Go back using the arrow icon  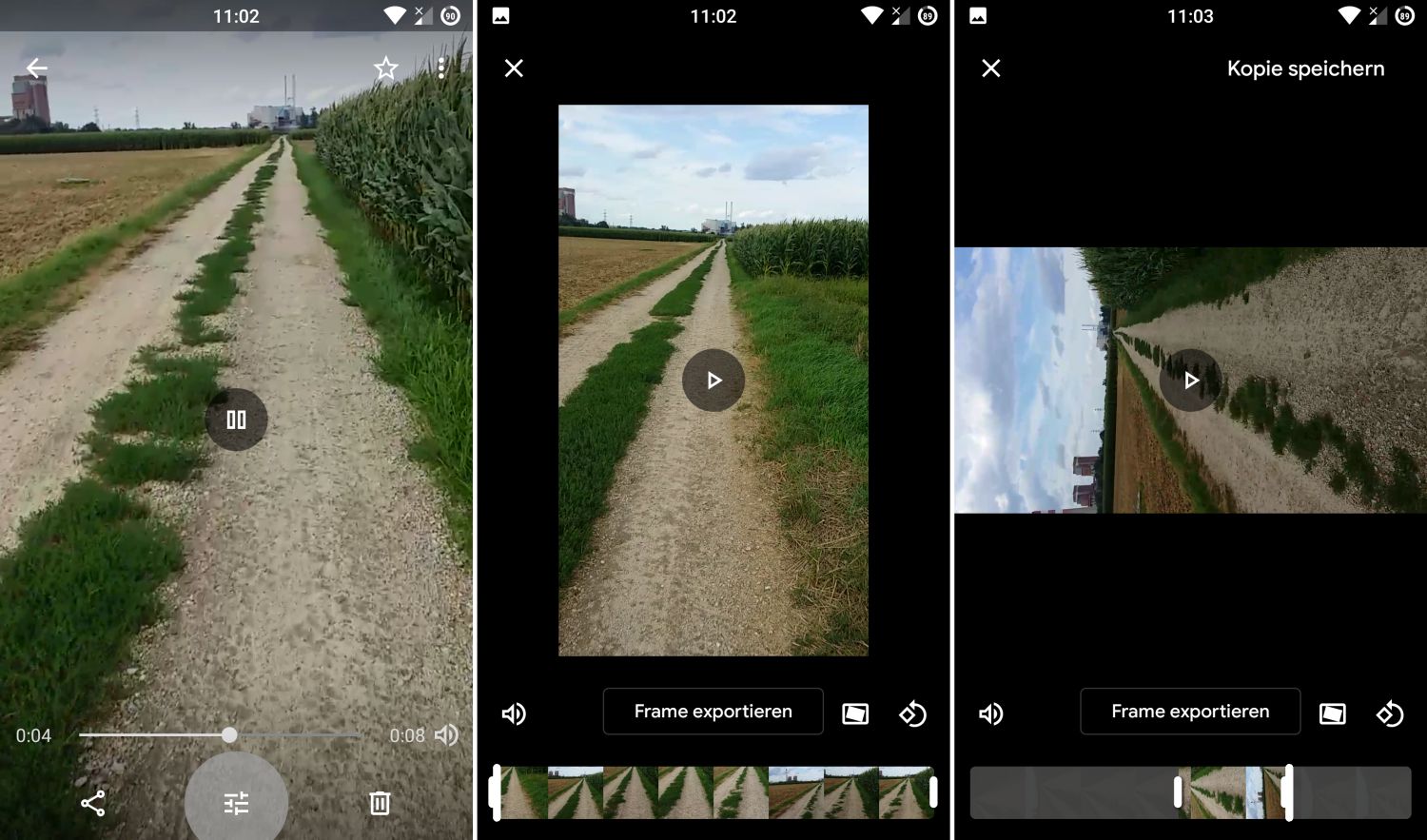click(36, 68)
